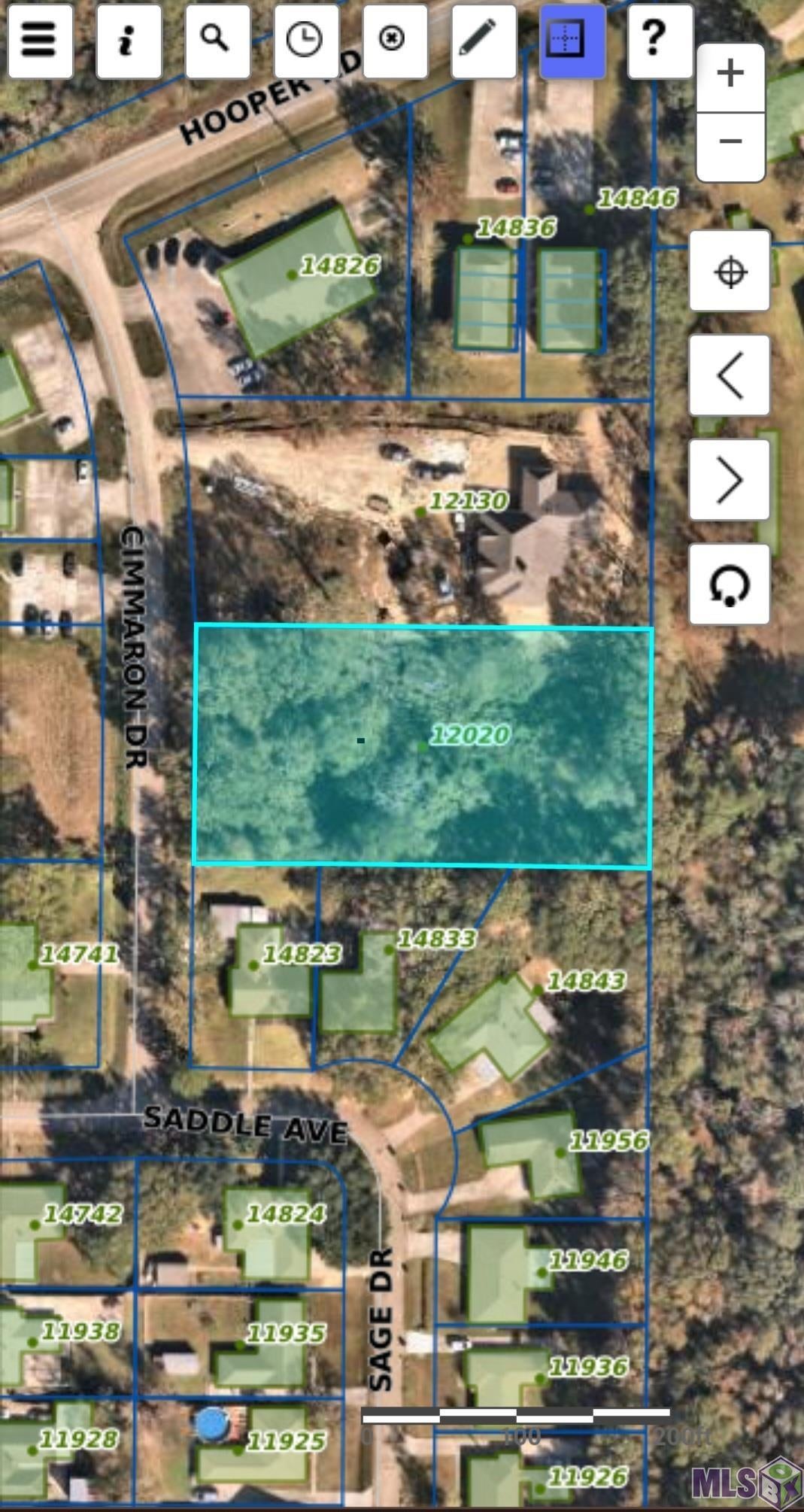Screen dimensions: 804x1512
Task: Open the hamburger menu
Action: point(41,40)
